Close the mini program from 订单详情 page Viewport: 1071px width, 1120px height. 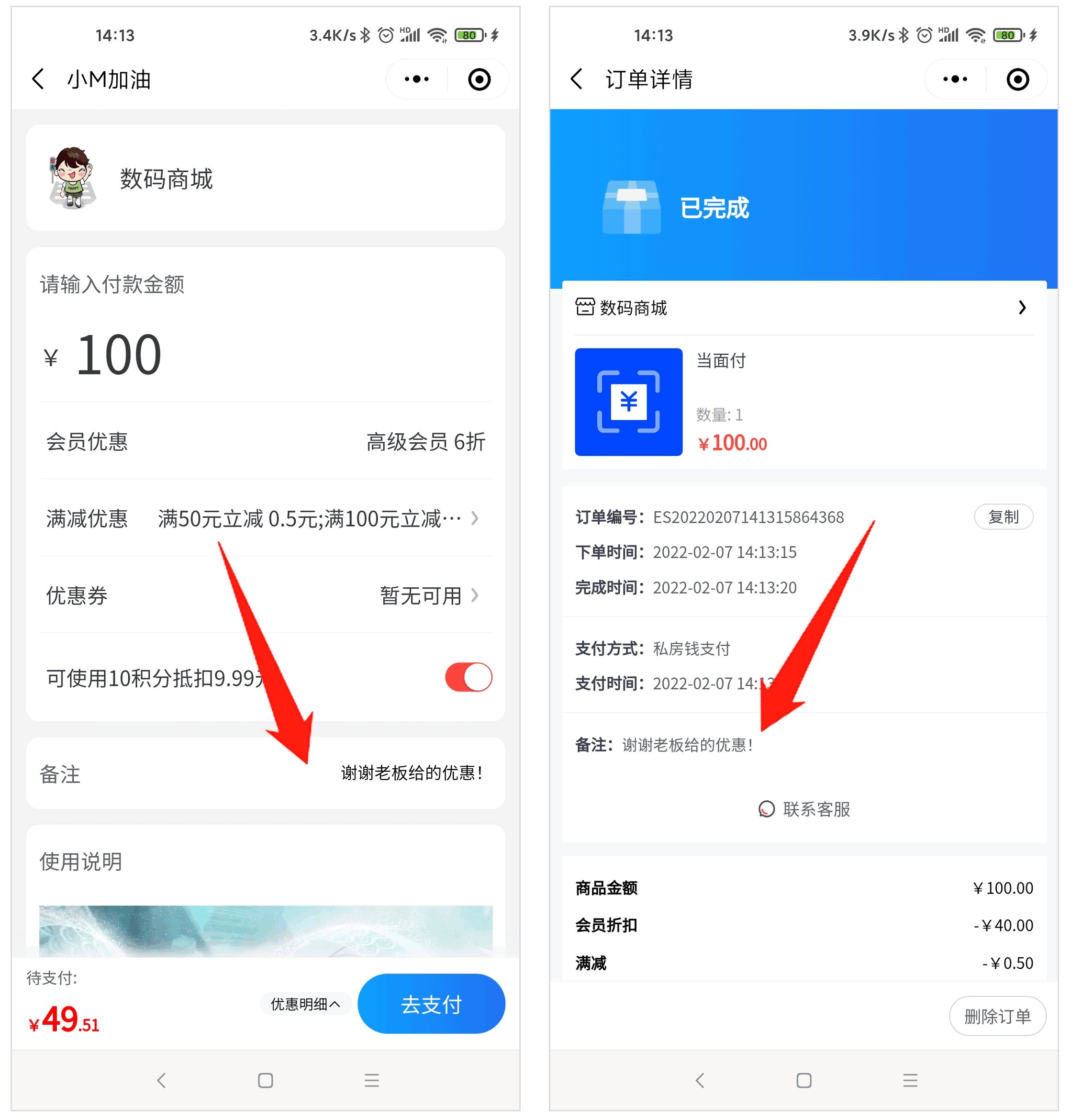coord(1017,79)
